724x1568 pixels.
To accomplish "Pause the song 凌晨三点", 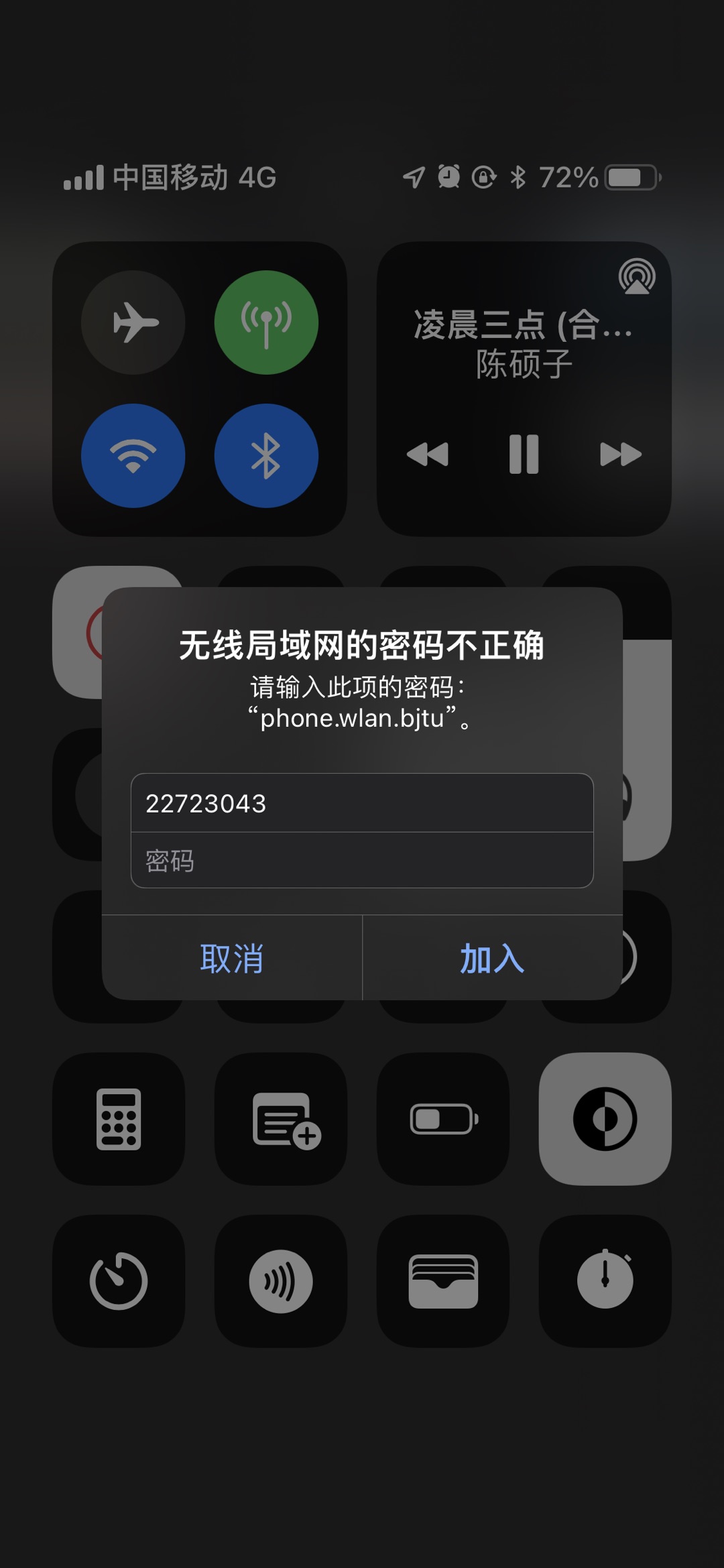I will (524, 455).
